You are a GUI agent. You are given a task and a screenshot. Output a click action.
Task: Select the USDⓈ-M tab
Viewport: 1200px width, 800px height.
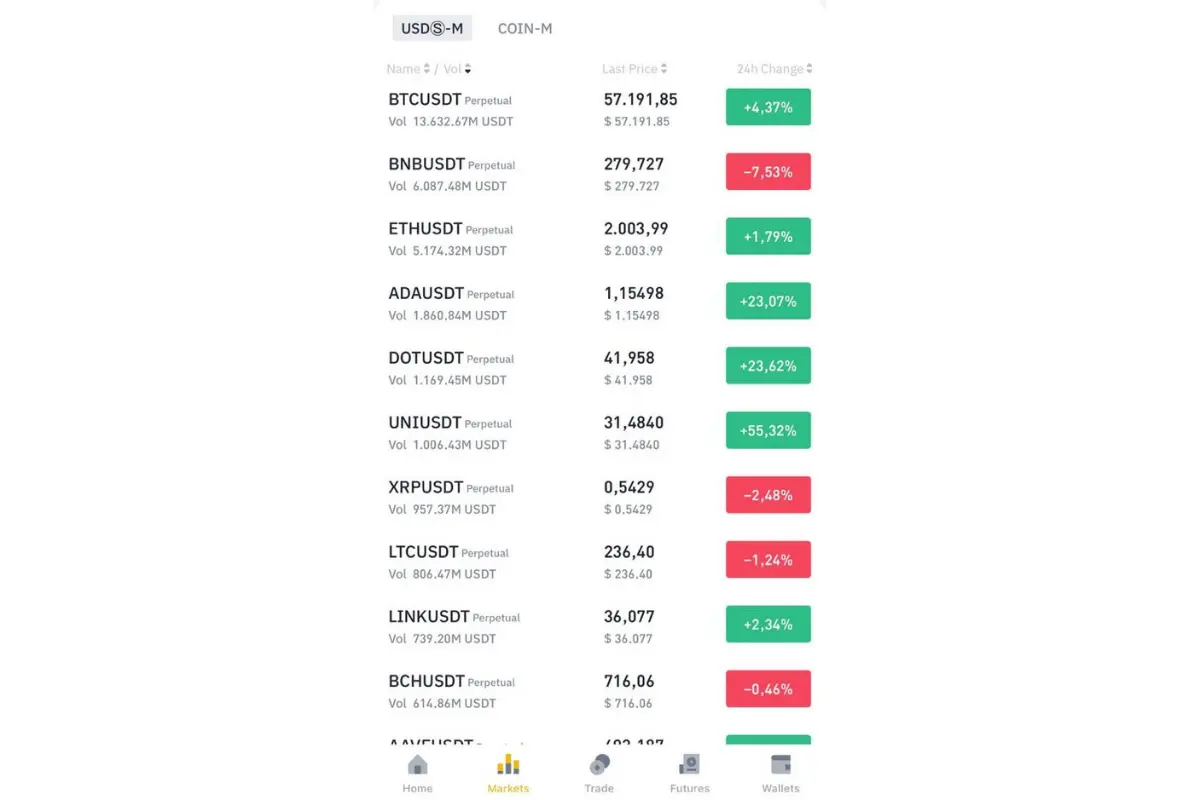[x=432, y=28]
